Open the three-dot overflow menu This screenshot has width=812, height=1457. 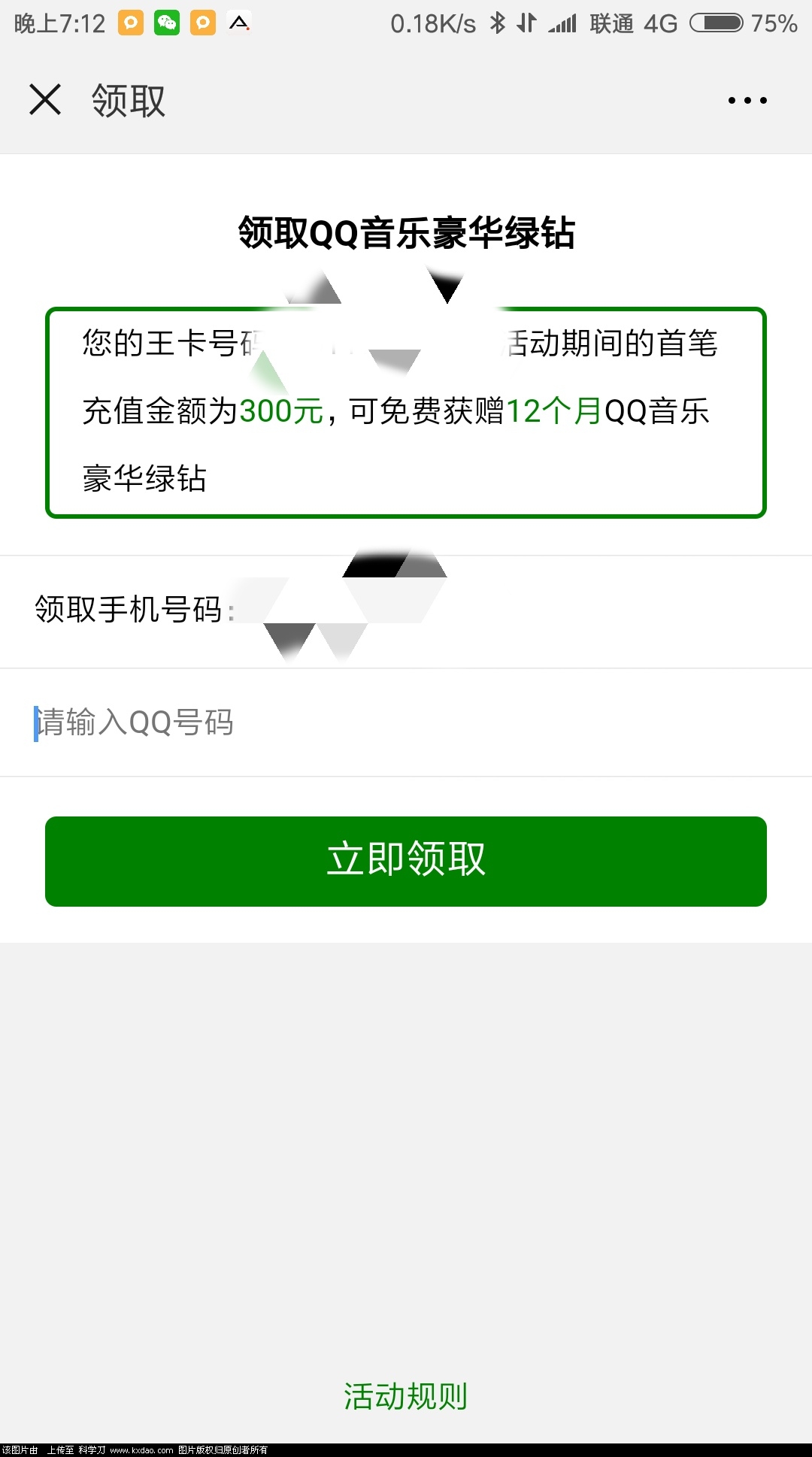pyautogui.click(x=747, y=100)
